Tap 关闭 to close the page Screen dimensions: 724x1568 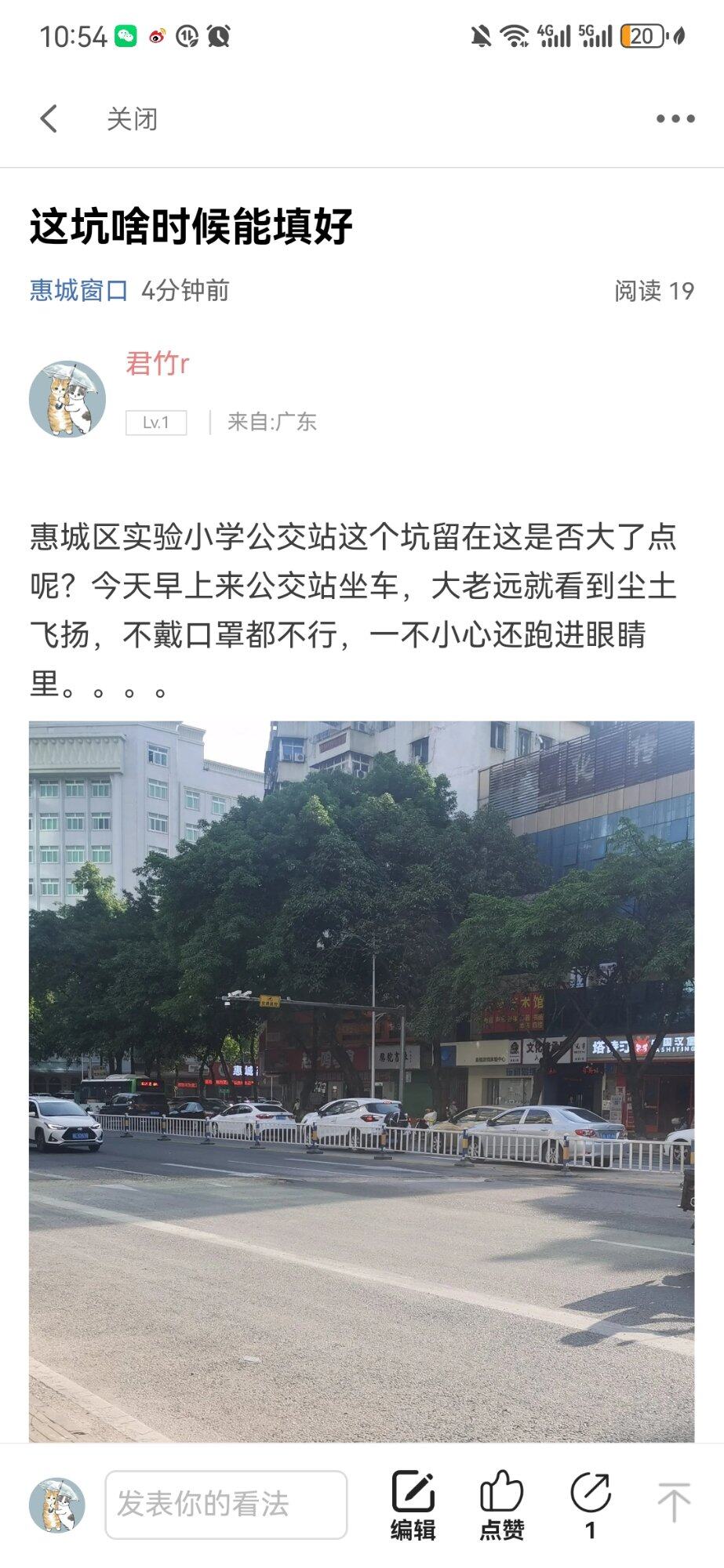click(132, 119)
